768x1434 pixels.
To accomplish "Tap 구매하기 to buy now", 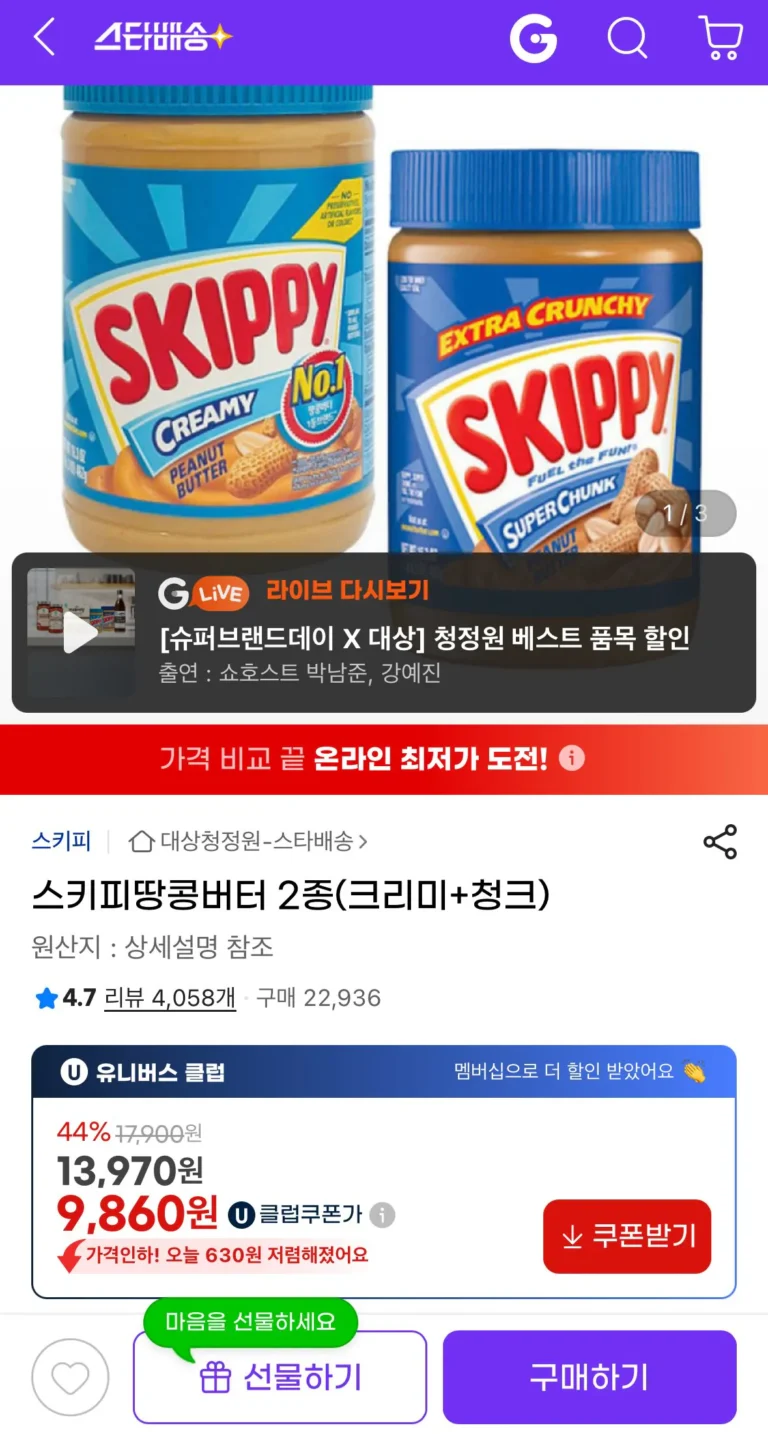I will 589,1377.
